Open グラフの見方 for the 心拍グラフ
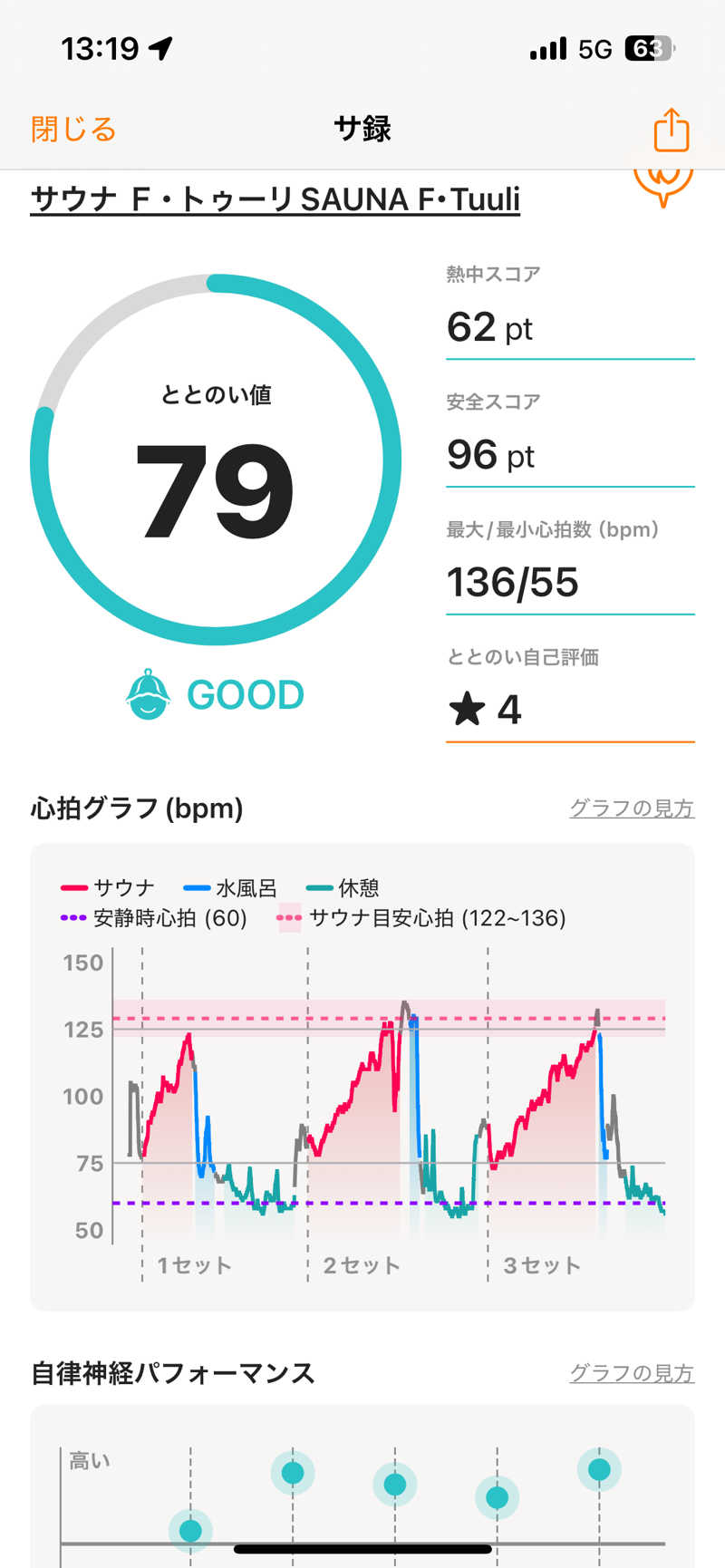725x1568 pixels. [x=632, y=808]
